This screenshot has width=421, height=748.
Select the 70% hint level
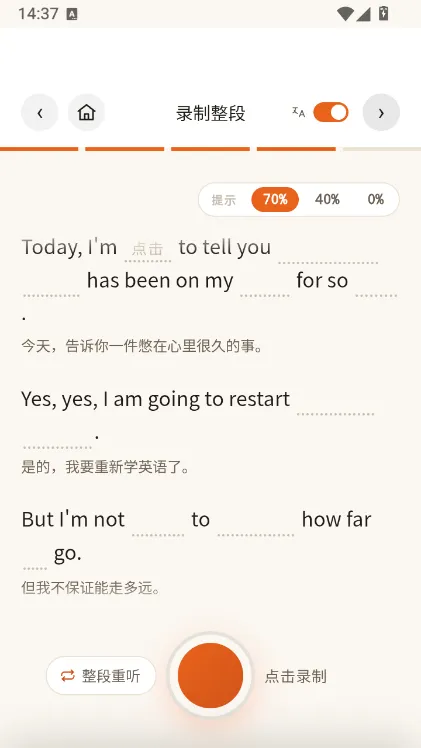click(x=275, y=199)
